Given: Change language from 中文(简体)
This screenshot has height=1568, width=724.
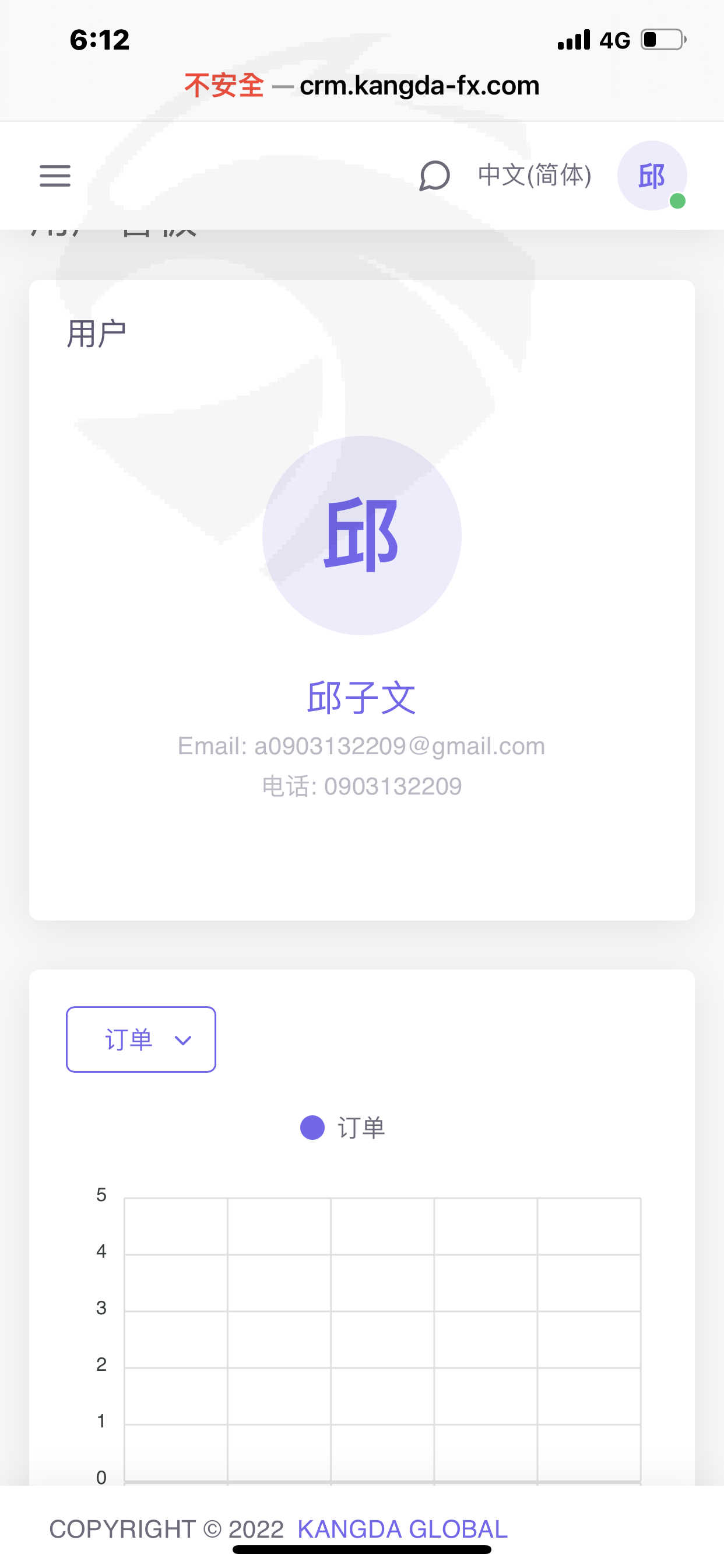Looking at the screenshot, I should pyautogui.click(x=534, y=176).
